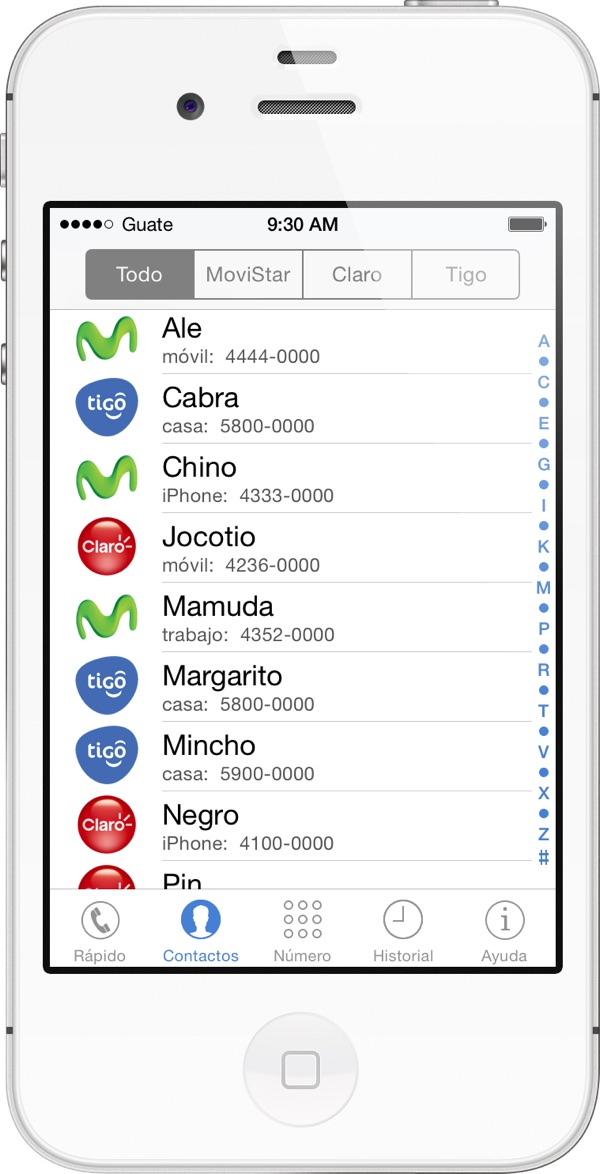Tap the physical home button
The height and width of the screenshot is (1174, 600).
tap(300, 1069)
